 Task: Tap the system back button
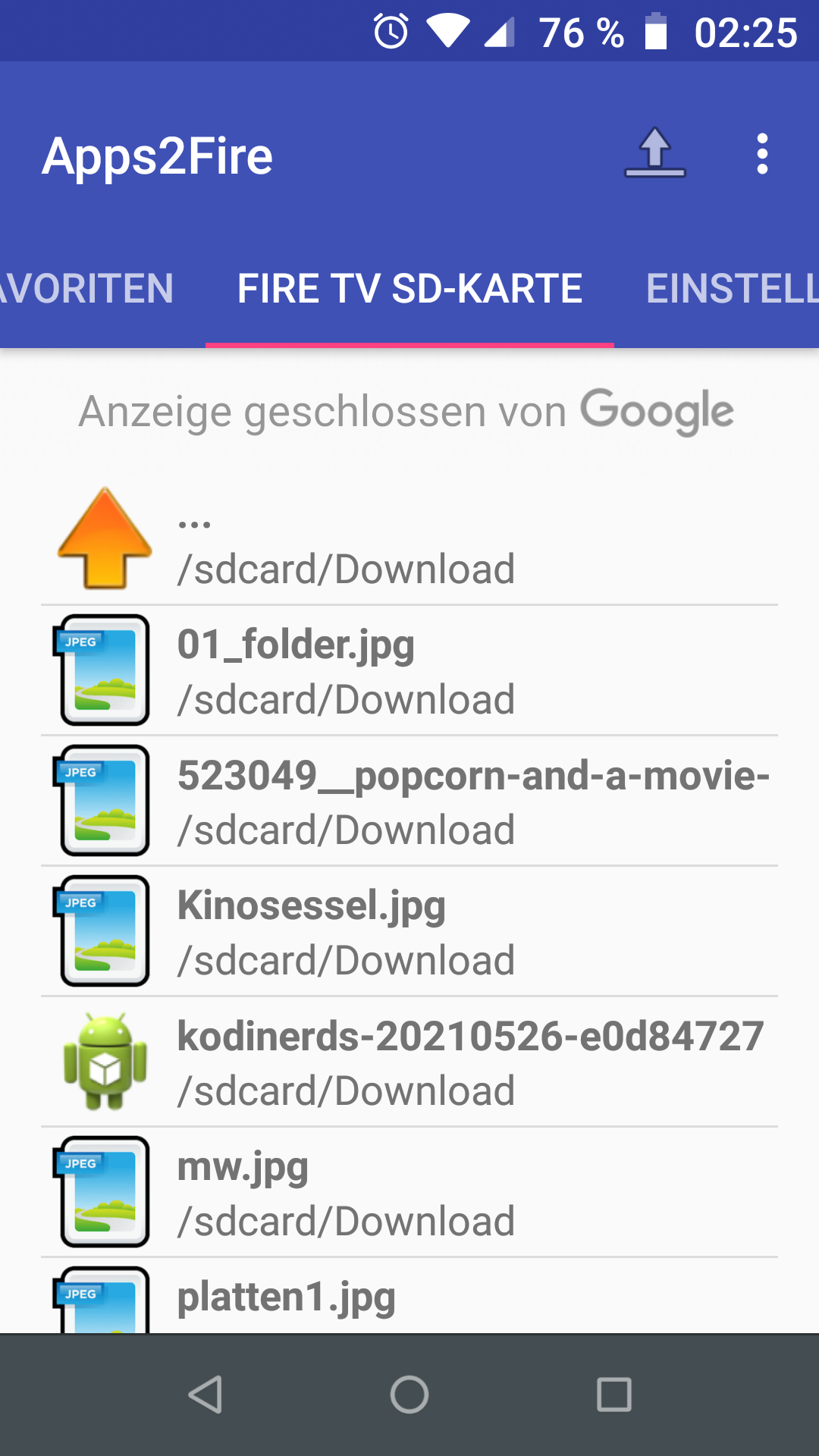[205, 1394]
